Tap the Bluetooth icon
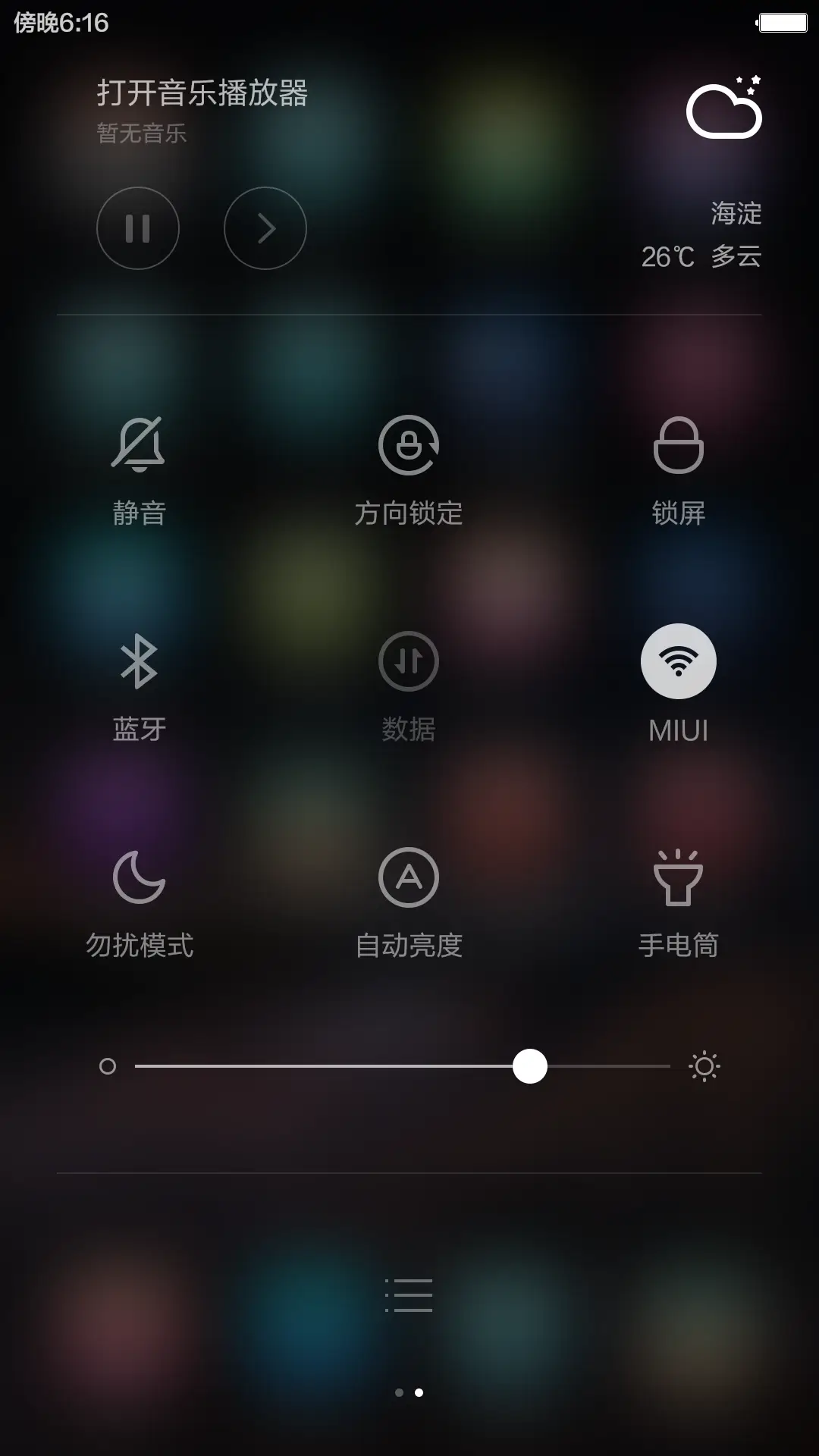 click(x=139, y=661)
